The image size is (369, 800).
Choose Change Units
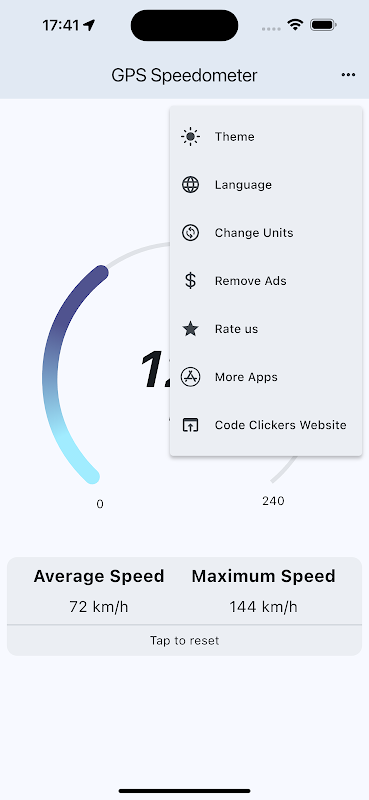(266, 233)
